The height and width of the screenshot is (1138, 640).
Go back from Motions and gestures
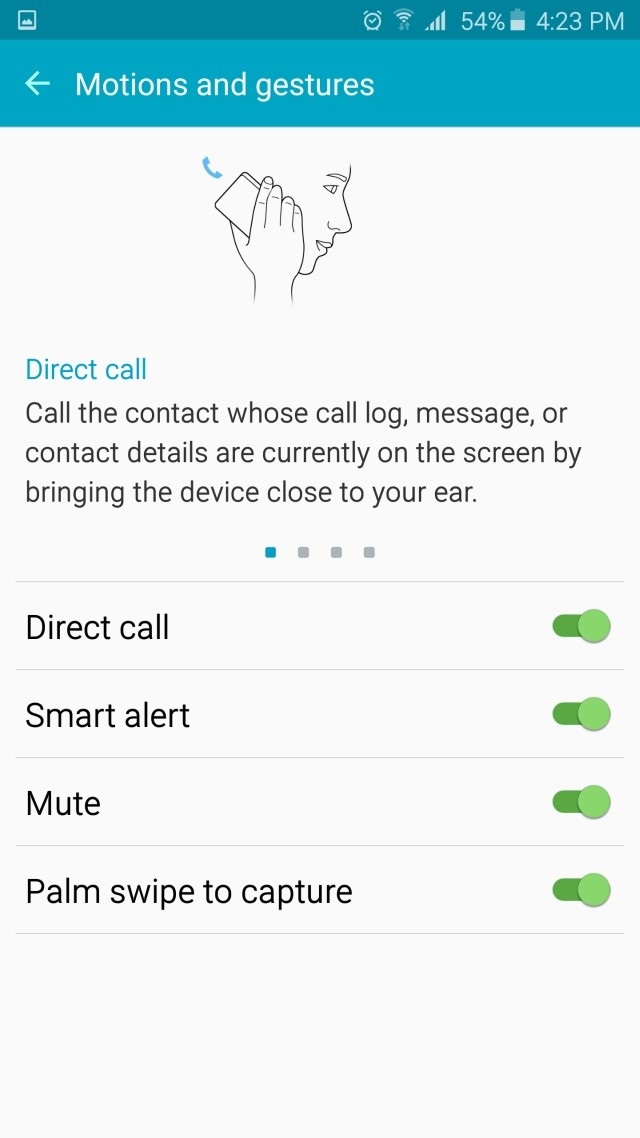[x=38, y=84]
